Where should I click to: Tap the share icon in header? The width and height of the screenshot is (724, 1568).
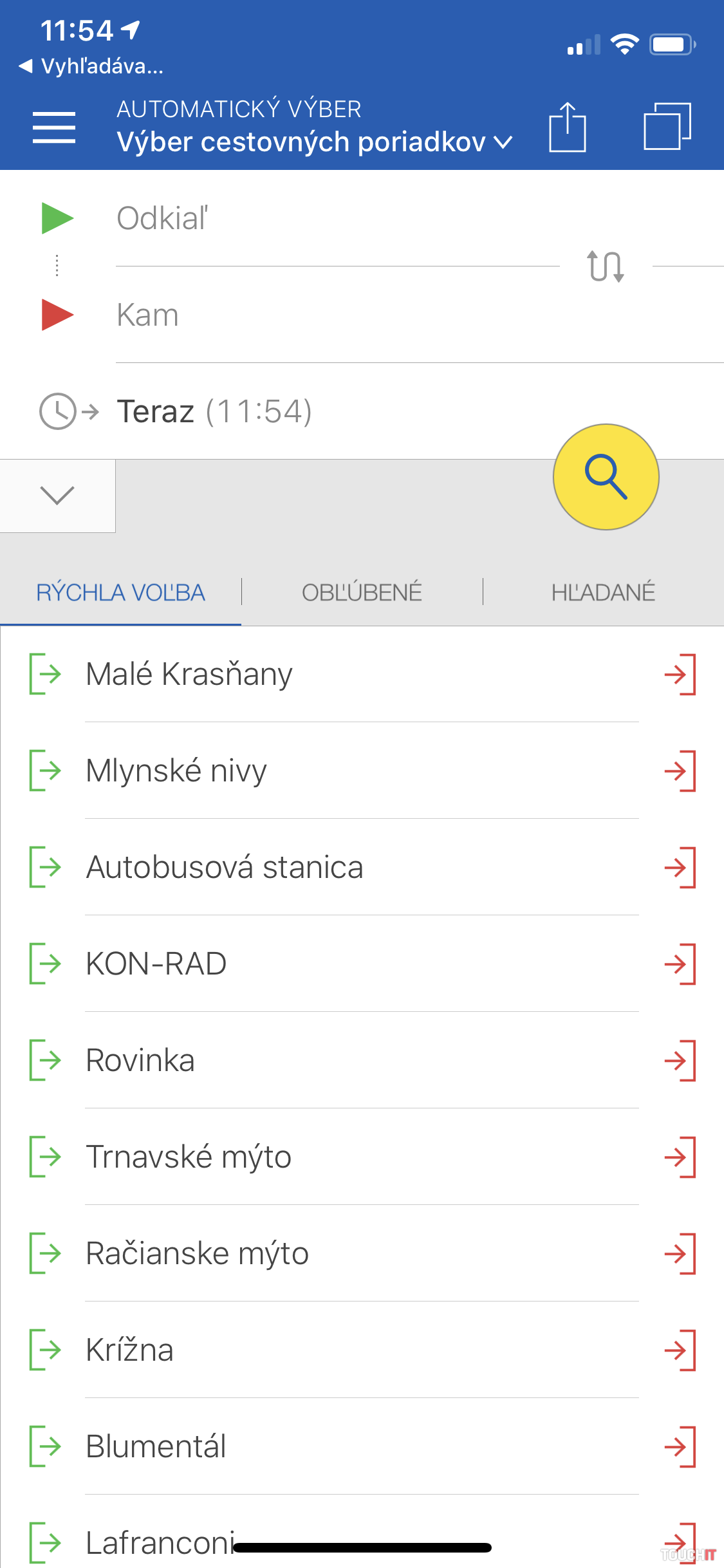[567, 127]
